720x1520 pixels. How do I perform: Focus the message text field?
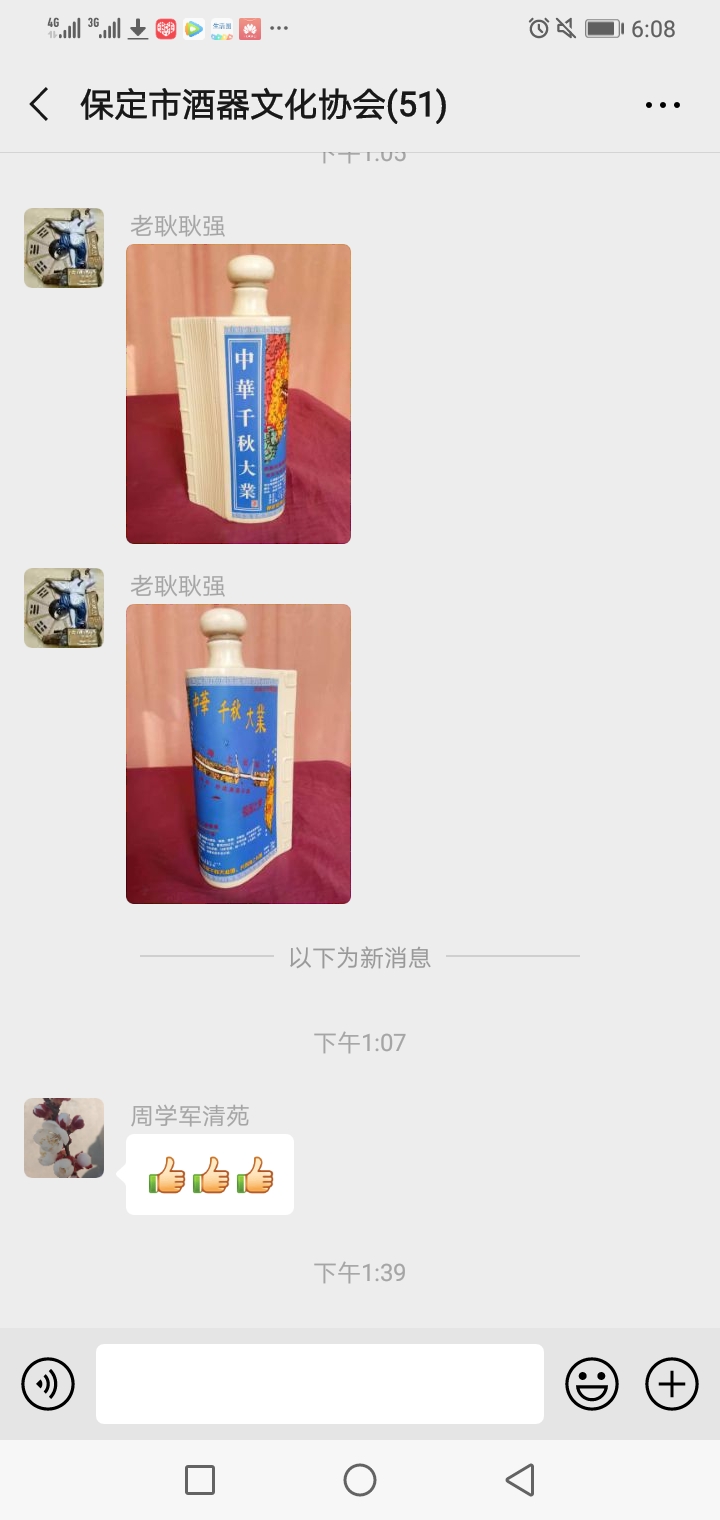tap(320, 1384)
